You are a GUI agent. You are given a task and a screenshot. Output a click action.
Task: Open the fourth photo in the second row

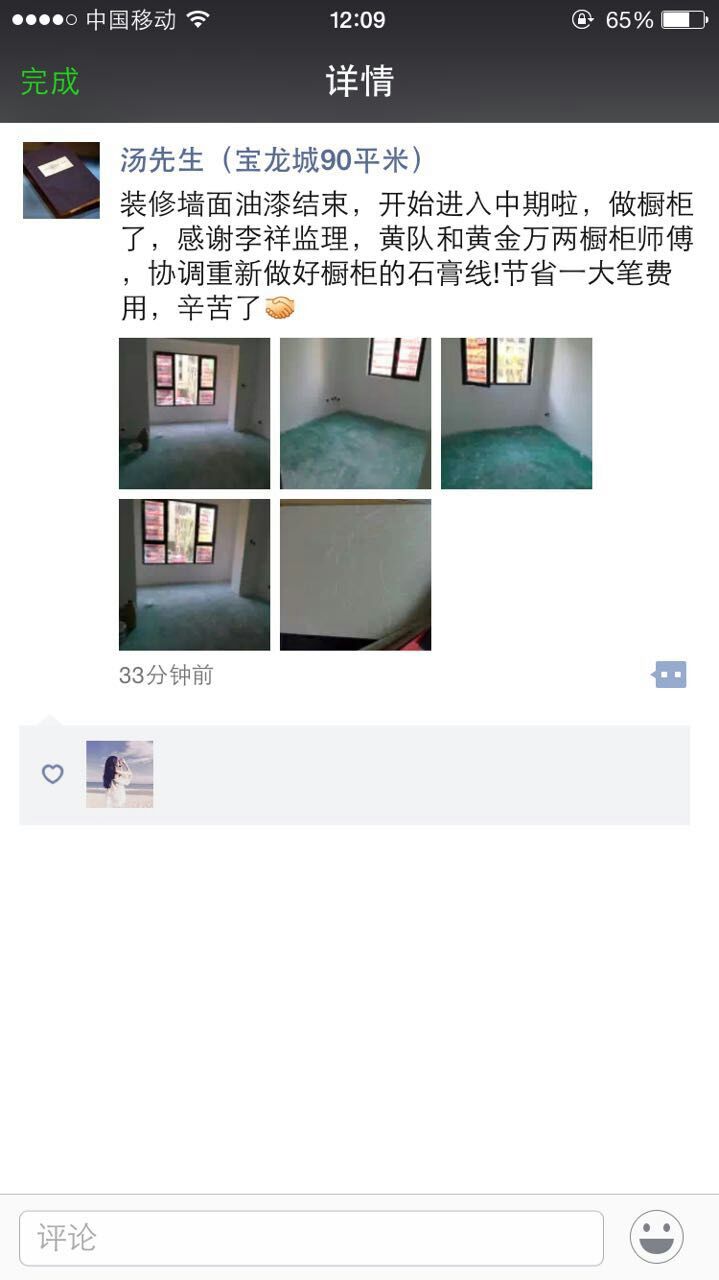[x=194, y=575]
